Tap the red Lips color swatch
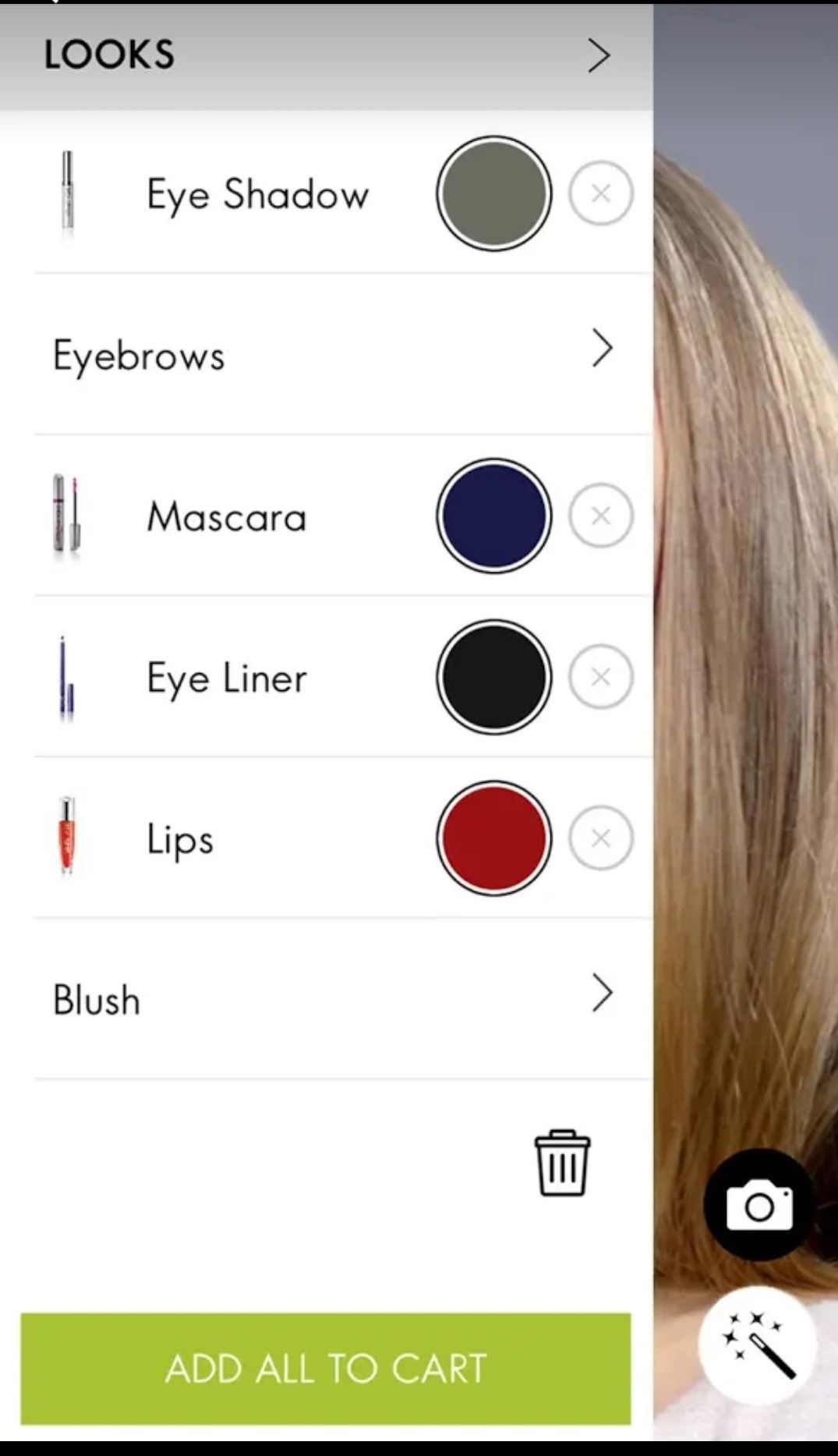Viewport: 838px width, 1456px height. pyautogui.click(x=494, y=838)
